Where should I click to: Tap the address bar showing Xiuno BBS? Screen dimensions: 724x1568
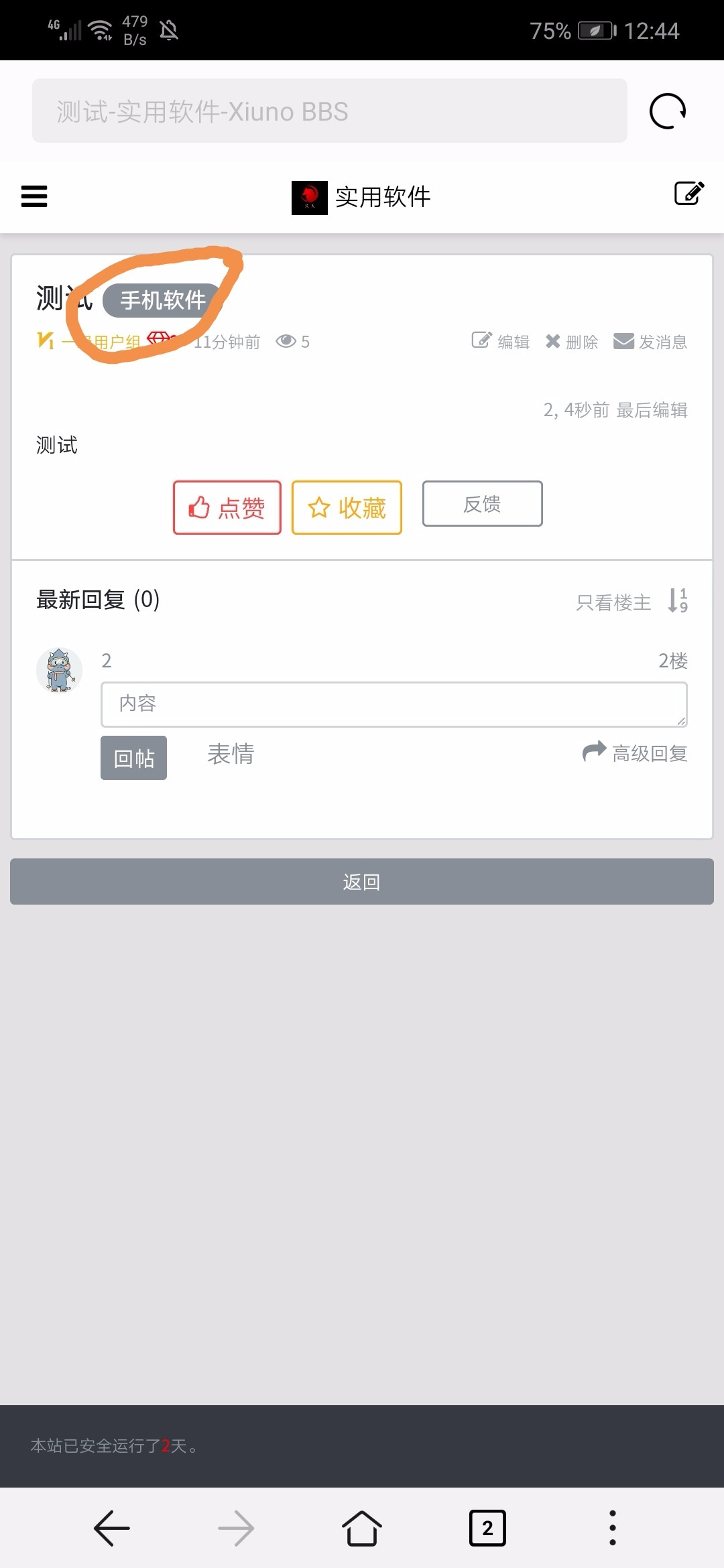[330, 111]
